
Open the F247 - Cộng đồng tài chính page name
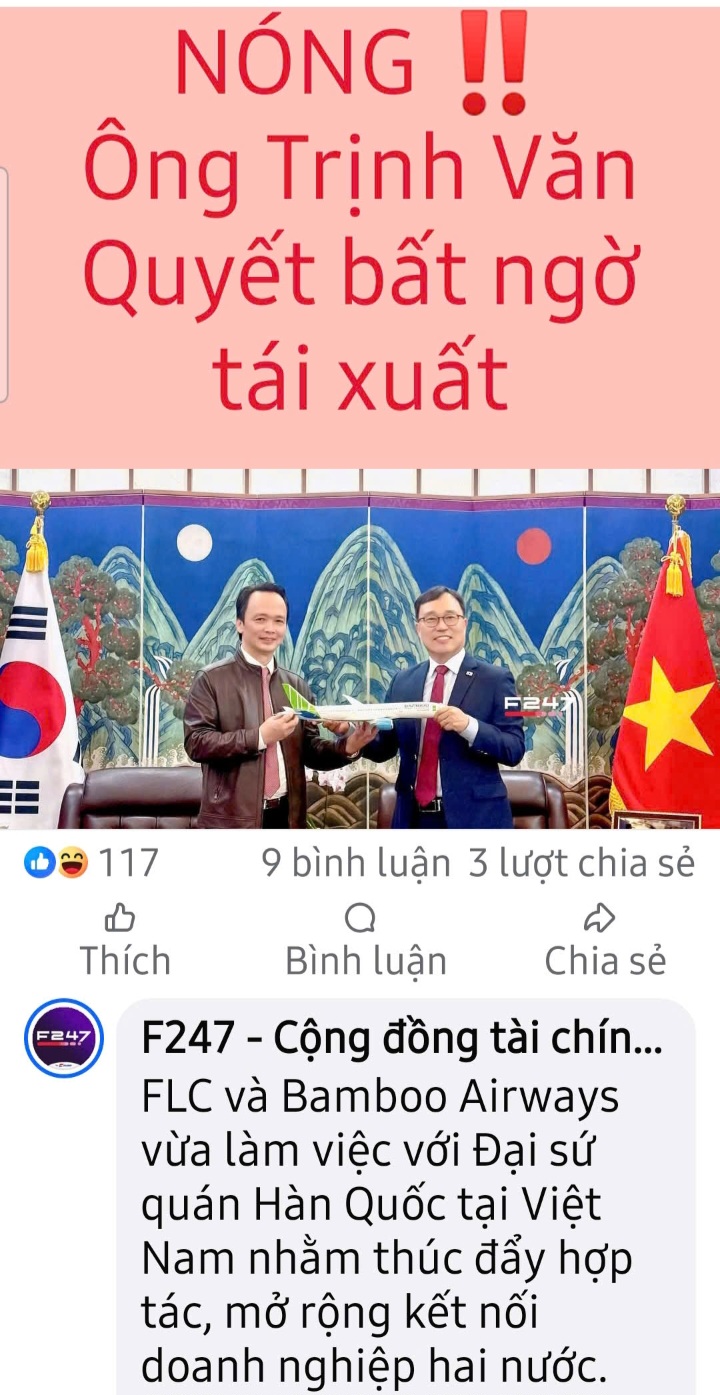tap(400, 1039)
